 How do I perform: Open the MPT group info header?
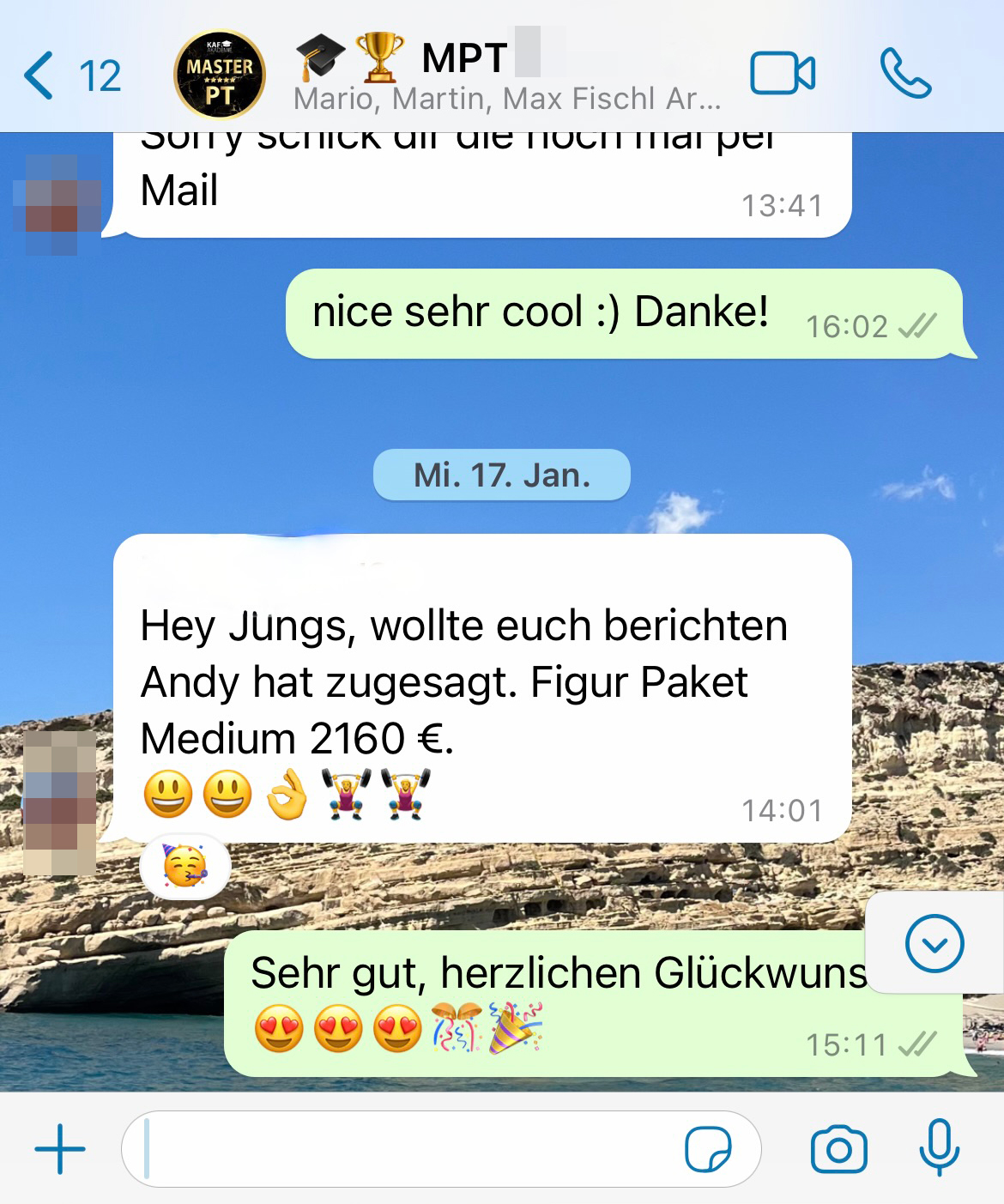point(506,76)
